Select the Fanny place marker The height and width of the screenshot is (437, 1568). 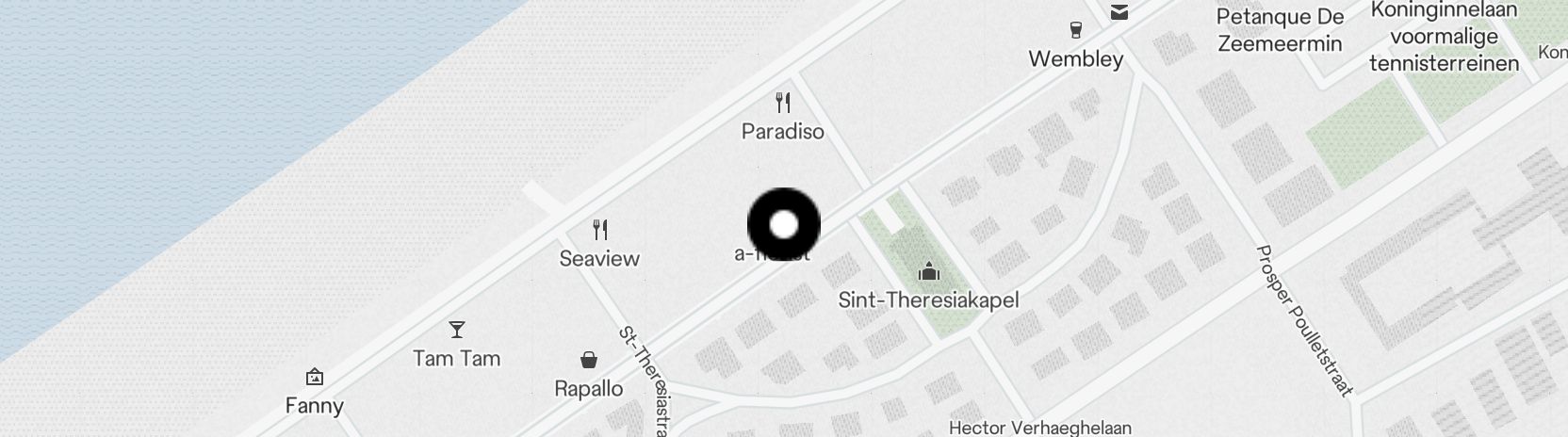click(315, 378)
